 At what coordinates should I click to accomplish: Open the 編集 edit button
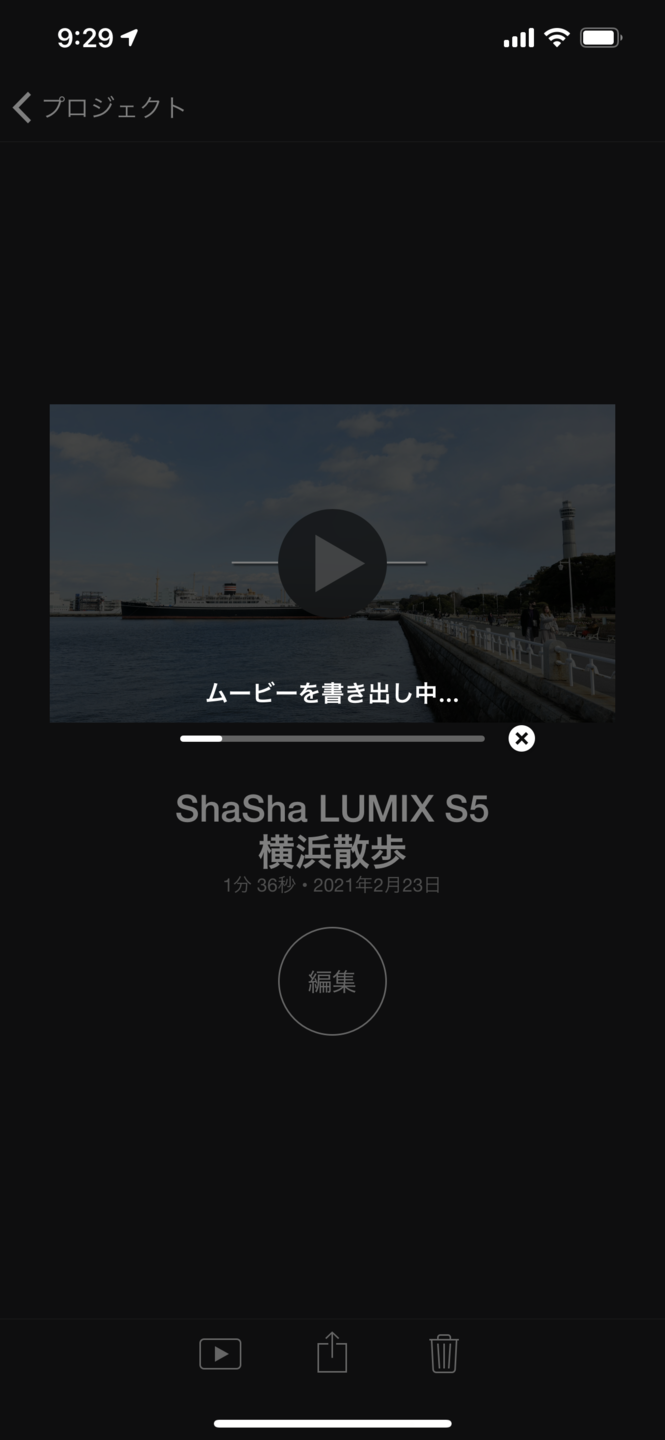coord(332,981)
